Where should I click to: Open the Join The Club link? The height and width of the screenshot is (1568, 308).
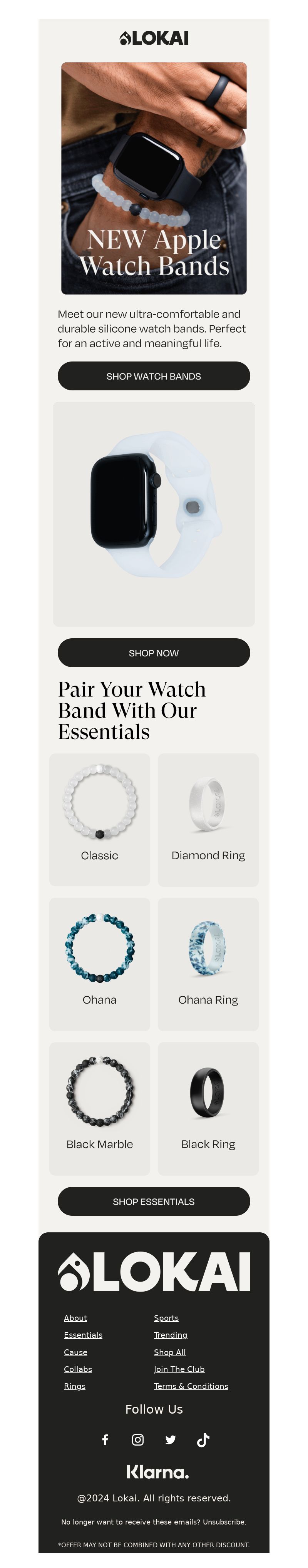click(x=179, y=1369)
